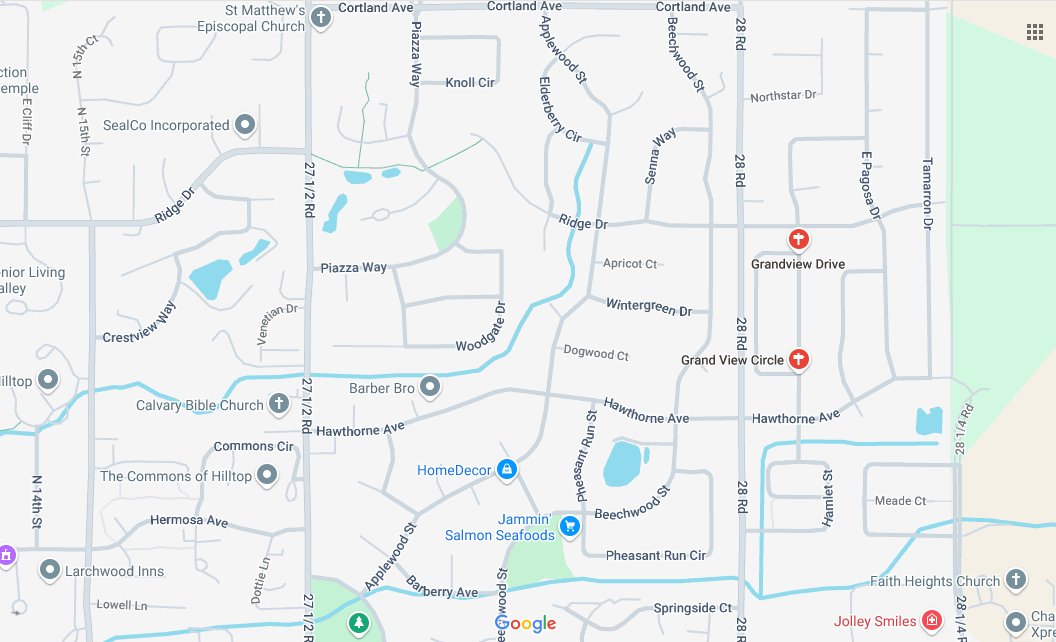1056x642 pixels.
Task: Open Barber Bro place marker
Action: (430, 386)
